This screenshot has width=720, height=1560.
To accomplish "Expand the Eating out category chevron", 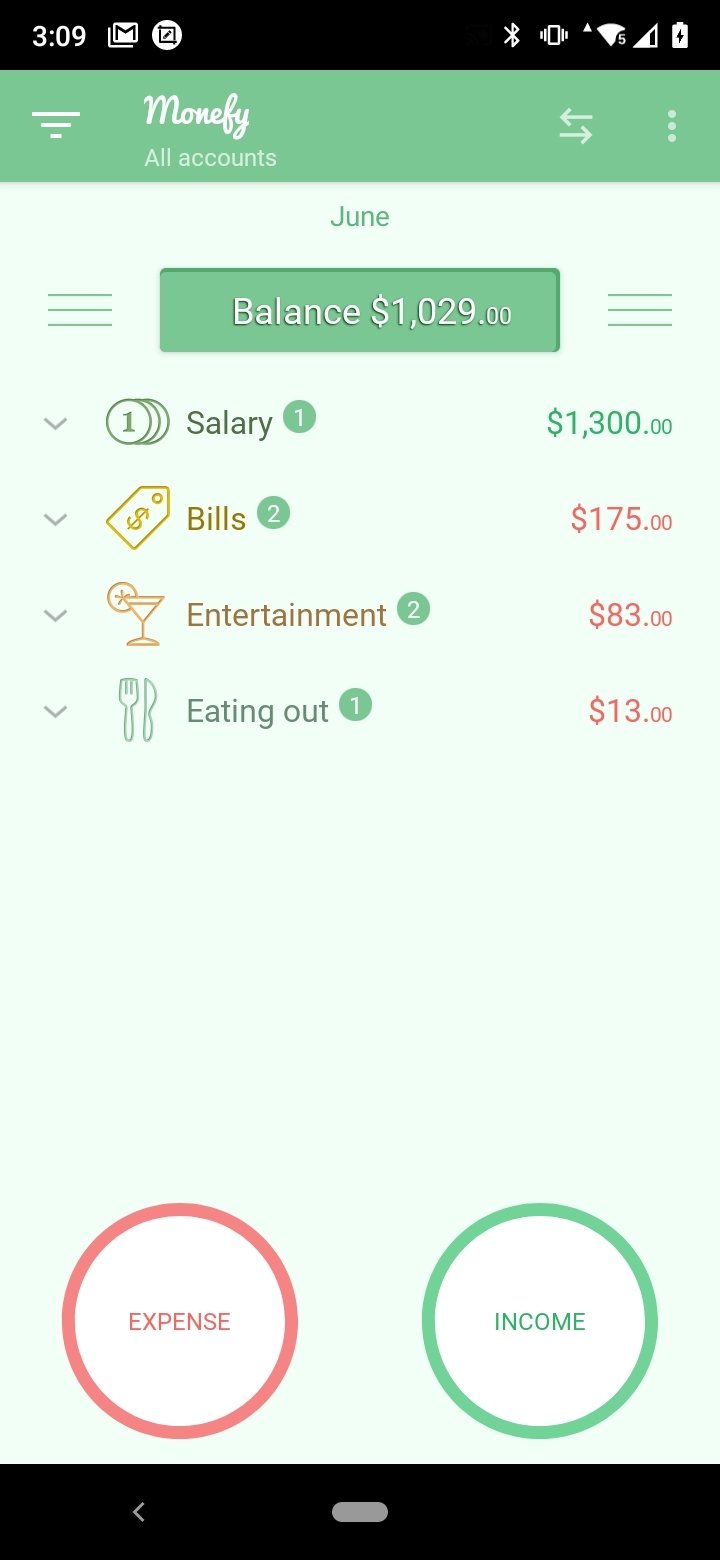I will 56,711.
